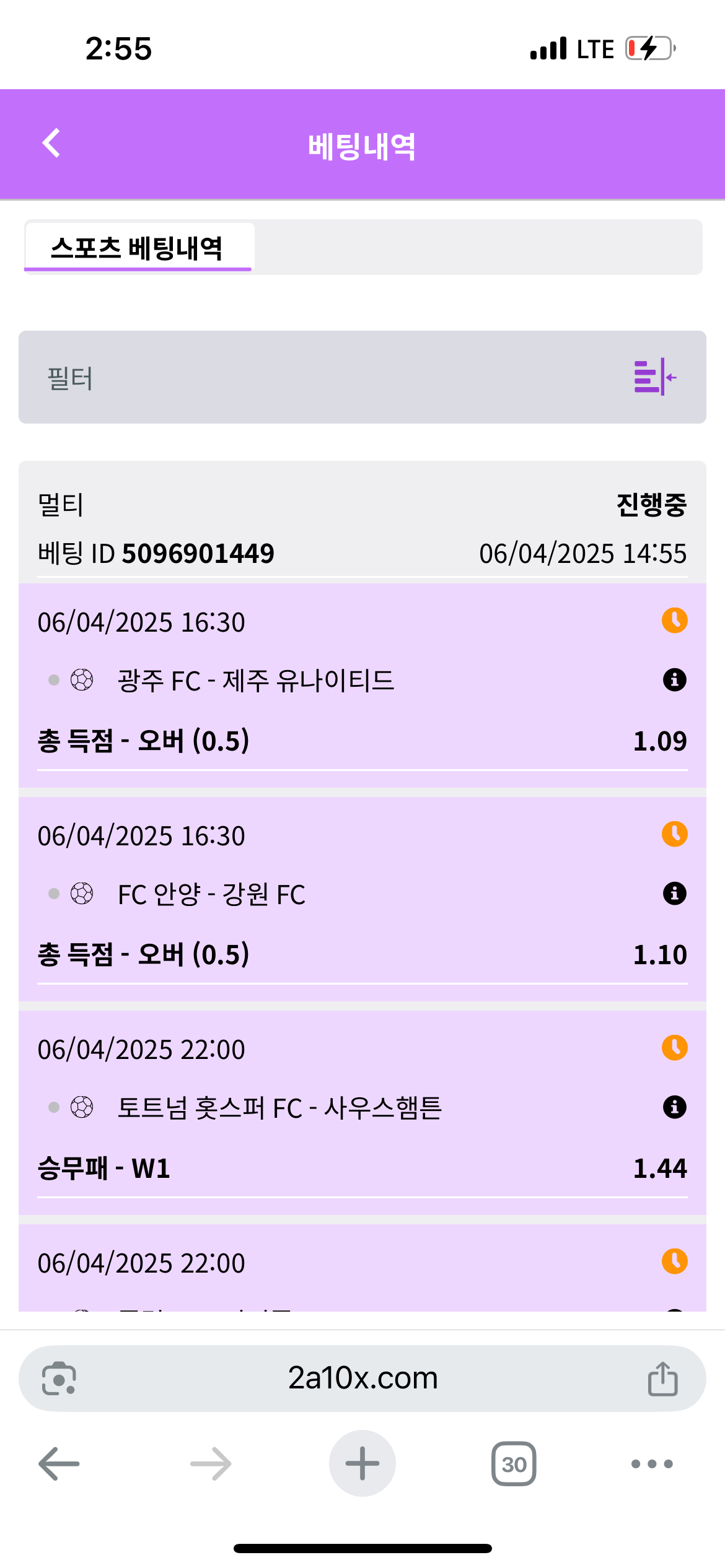Go to the previous browser page
This screenshot has width=725, height=1568.
click(59, 1464)
